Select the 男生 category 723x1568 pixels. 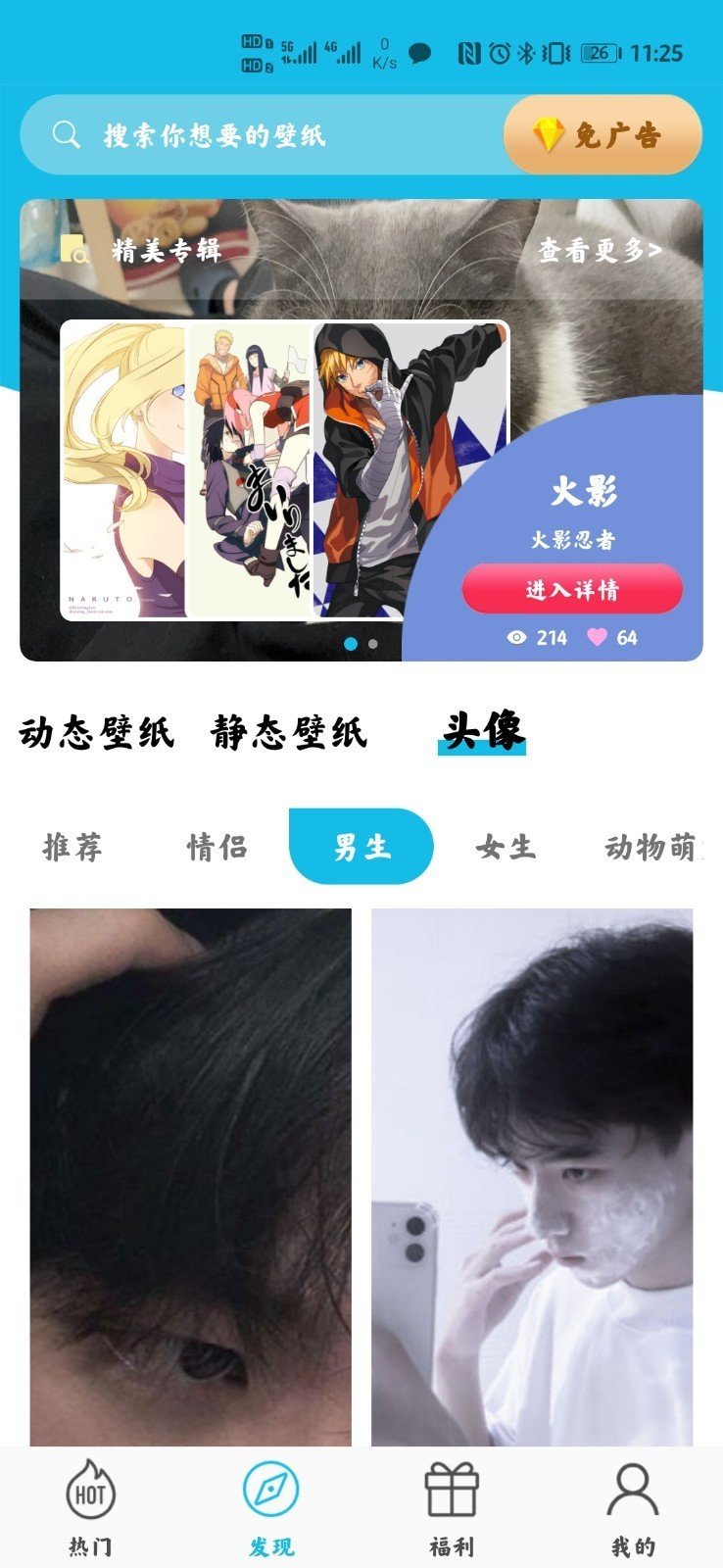point(361,847)
